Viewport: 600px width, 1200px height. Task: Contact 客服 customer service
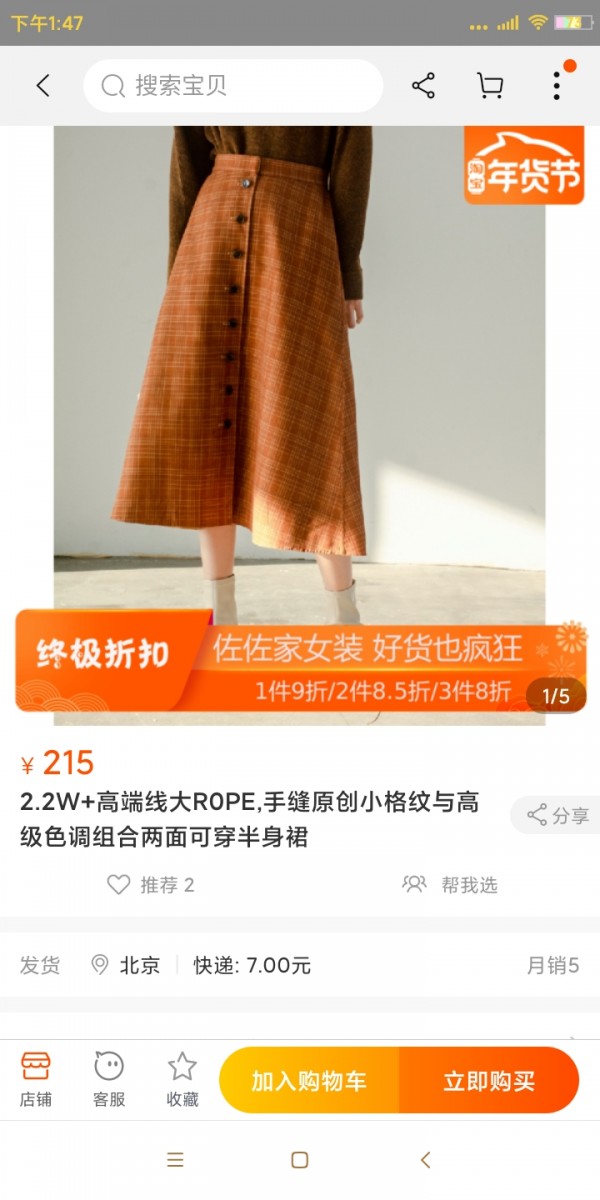pyautogui.click(x=109, y=1079)
